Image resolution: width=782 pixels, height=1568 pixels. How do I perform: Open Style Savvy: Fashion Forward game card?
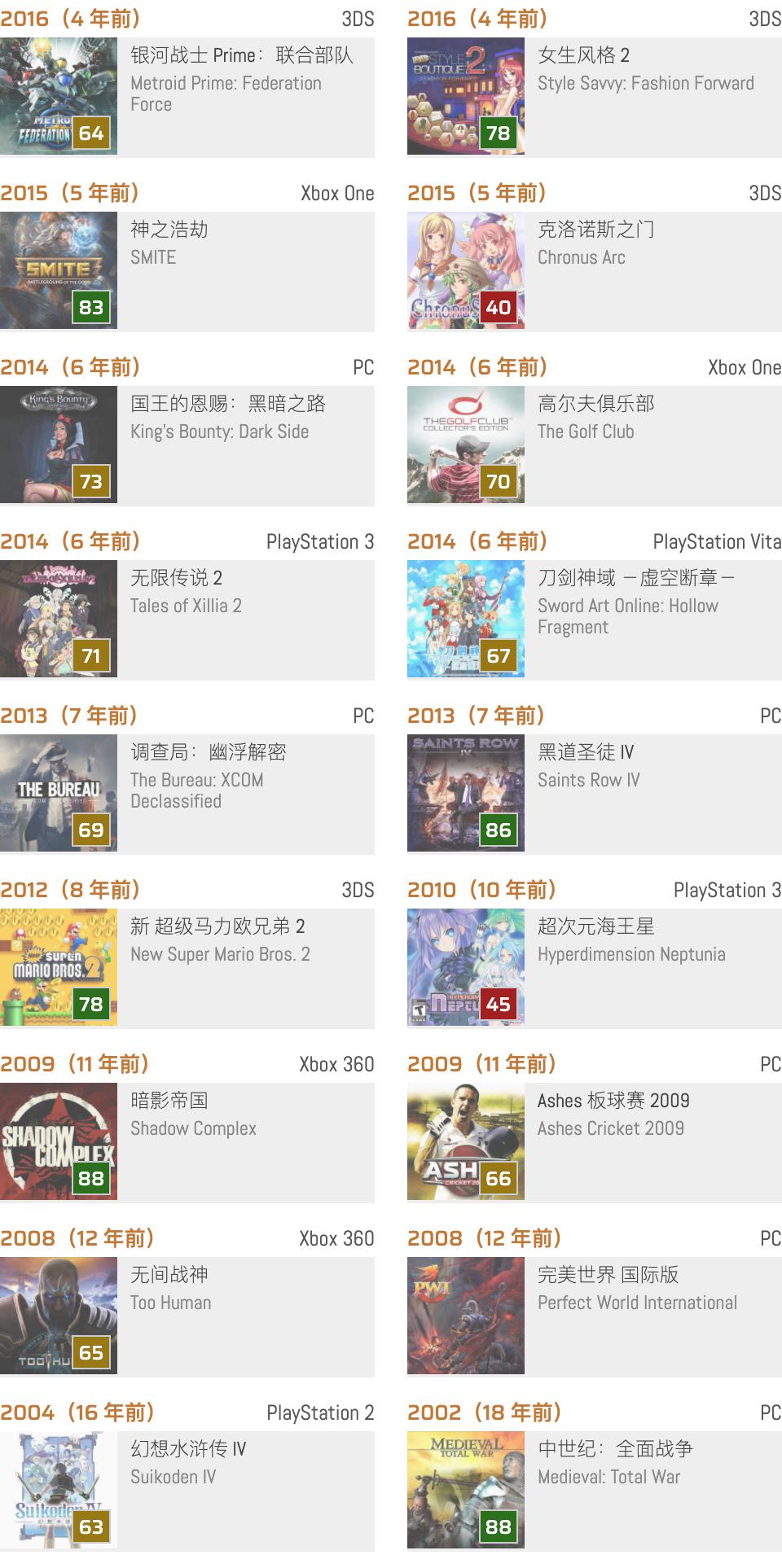(x=595, y=97)
